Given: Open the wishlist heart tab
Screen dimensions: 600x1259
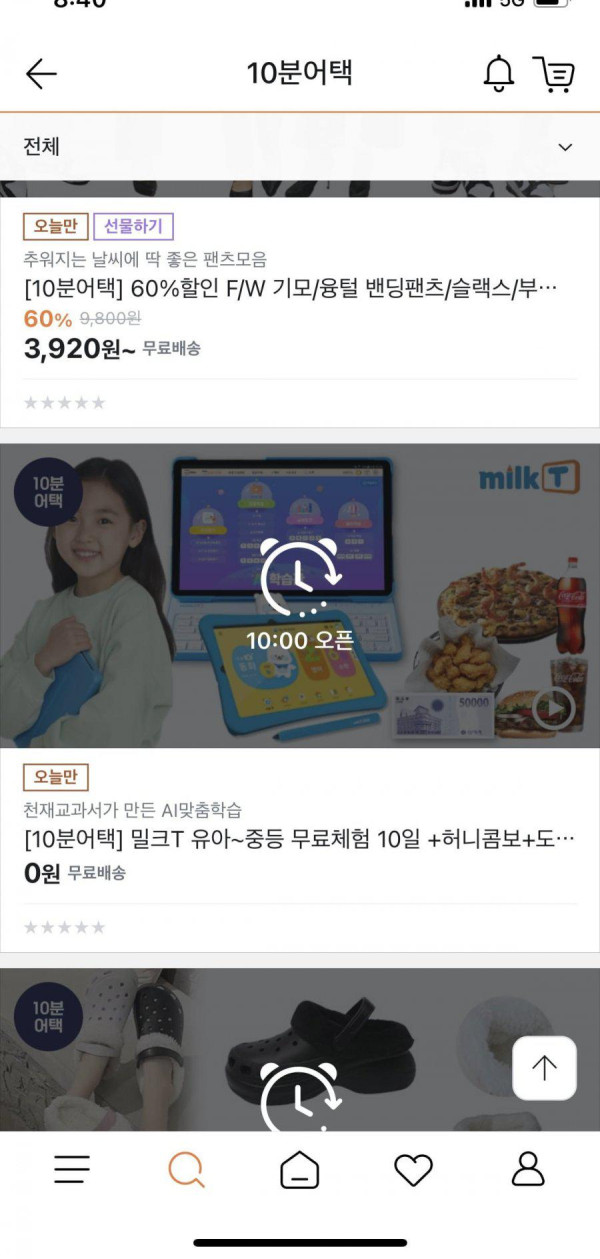Looking at the screenshot, I should 413,1169.
